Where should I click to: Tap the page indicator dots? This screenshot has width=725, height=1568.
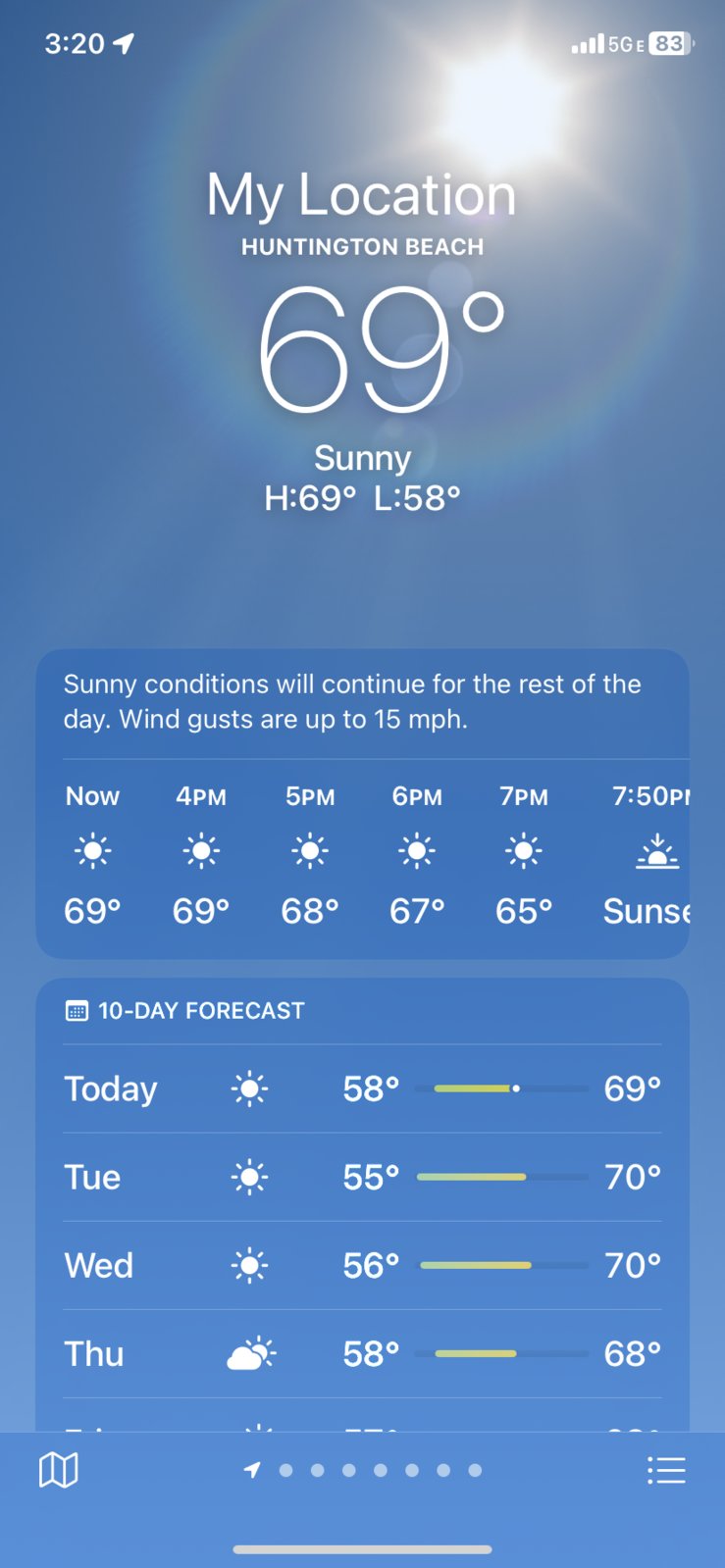[364, 1470]
